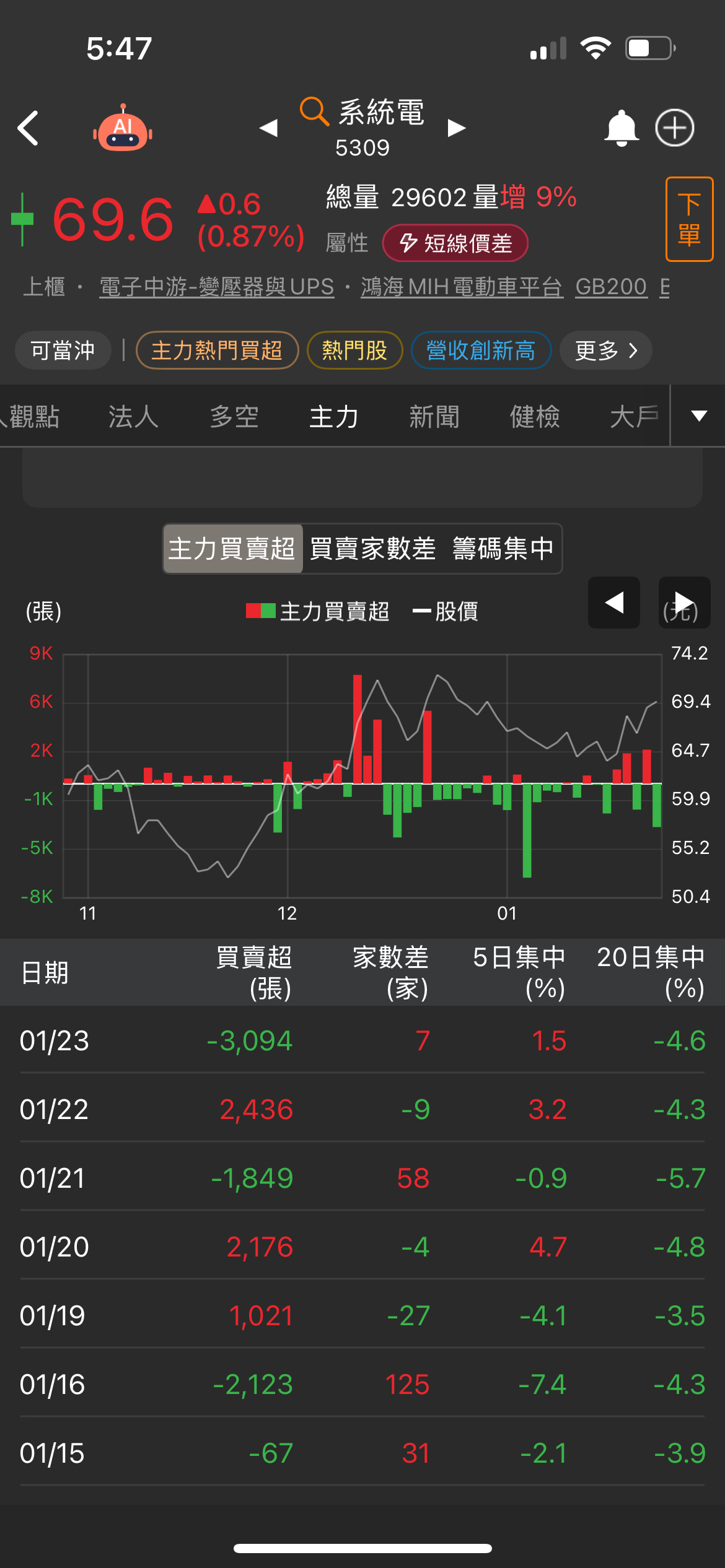Tap the back arrow to leave stock page
Image resolution: width=725 pixels, height=1568 pixels.
[29, 127]
